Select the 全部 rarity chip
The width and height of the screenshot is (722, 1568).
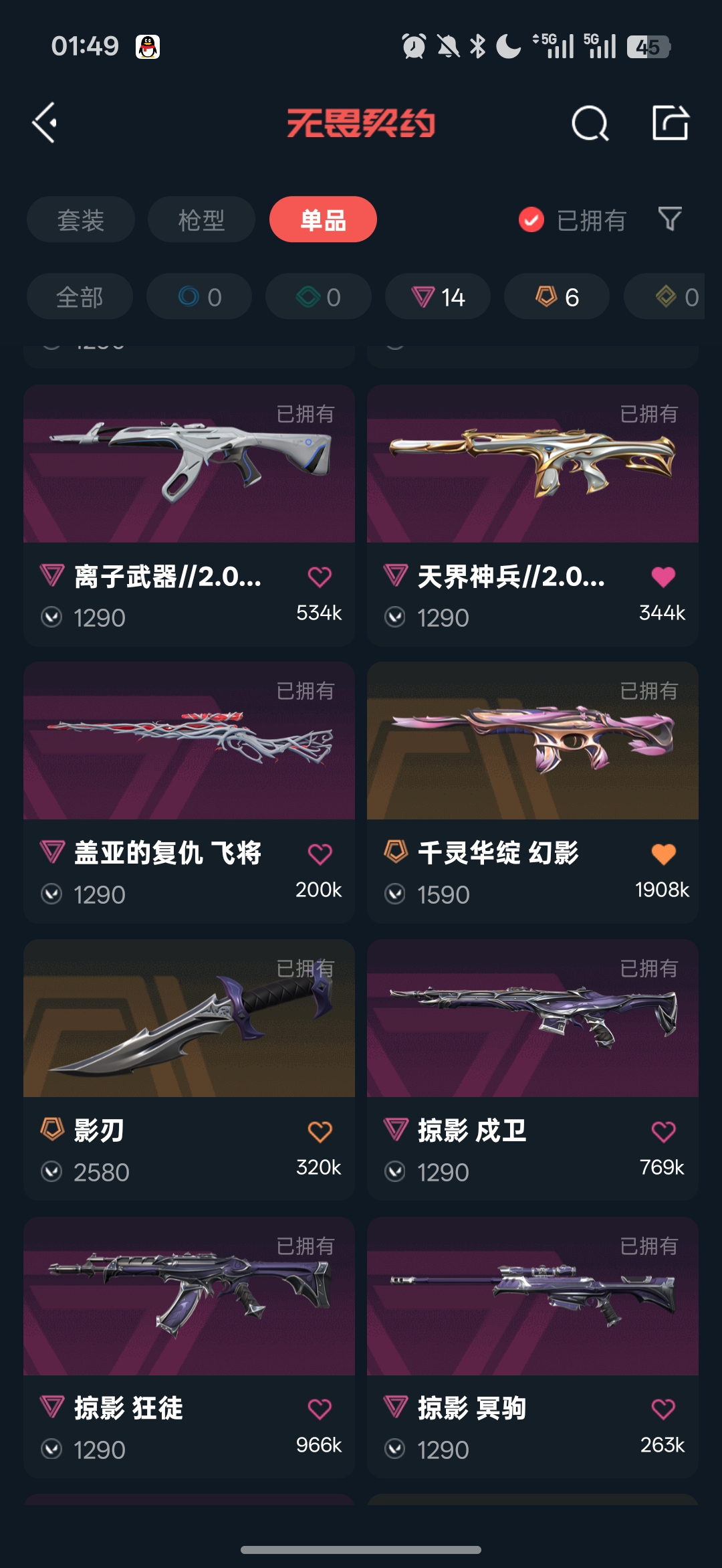80,296
